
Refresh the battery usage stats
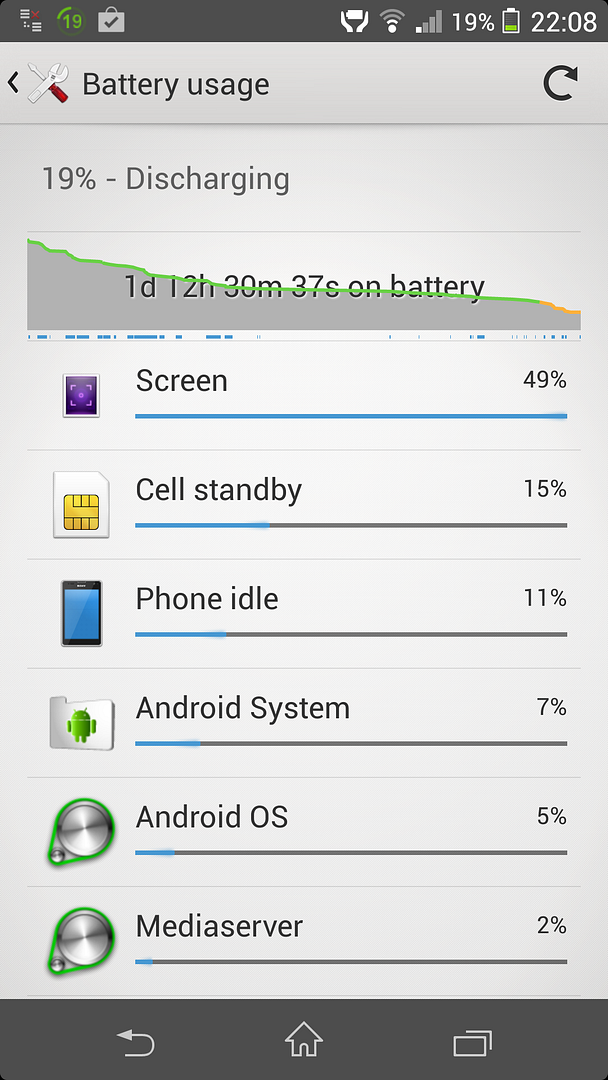(x=559, y=84)
